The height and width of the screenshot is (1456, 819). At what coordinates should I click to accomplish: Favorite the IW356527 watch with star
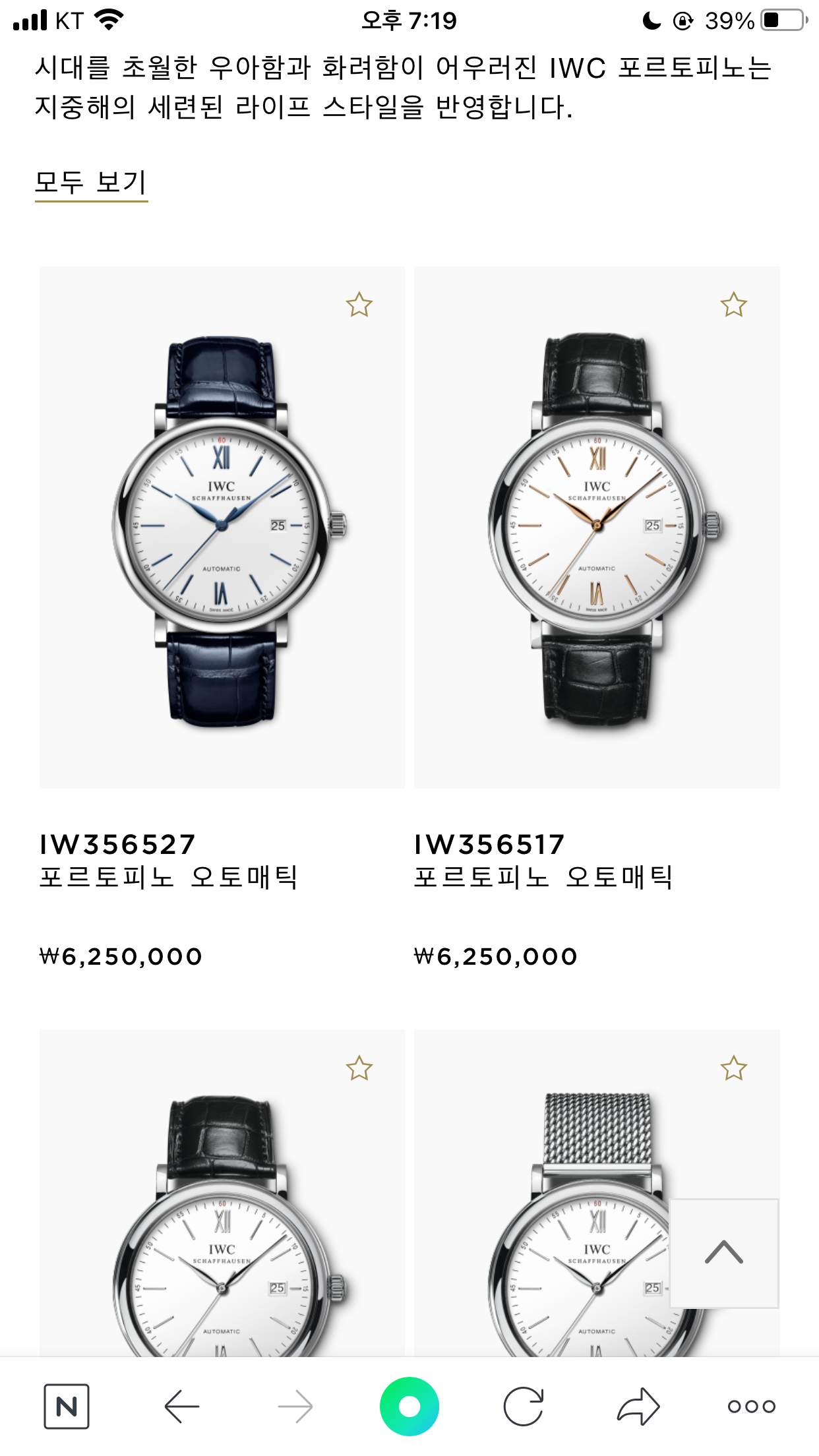pos(359,305)
